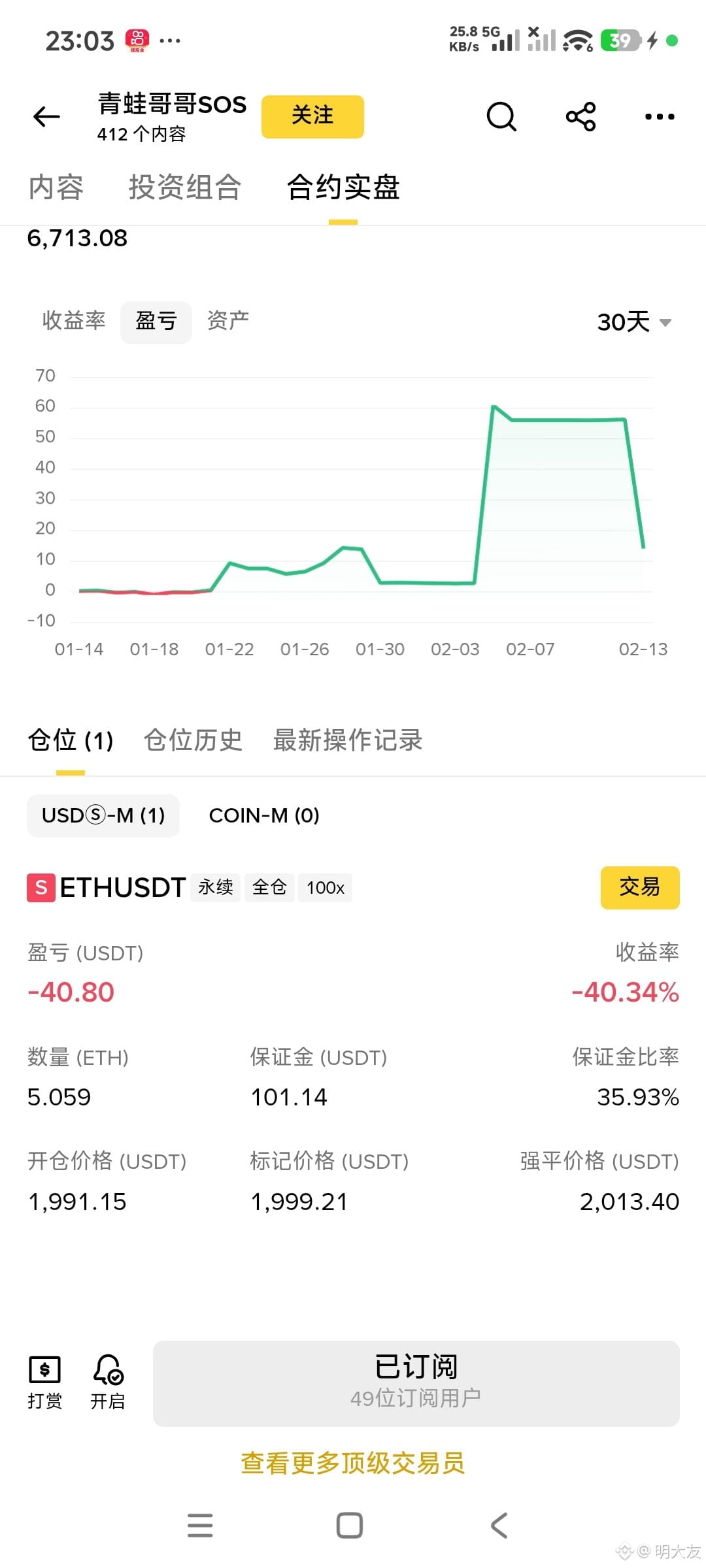Switch to the 投资组合 tab
The image size is (706, 1568).
click(185, 188)
